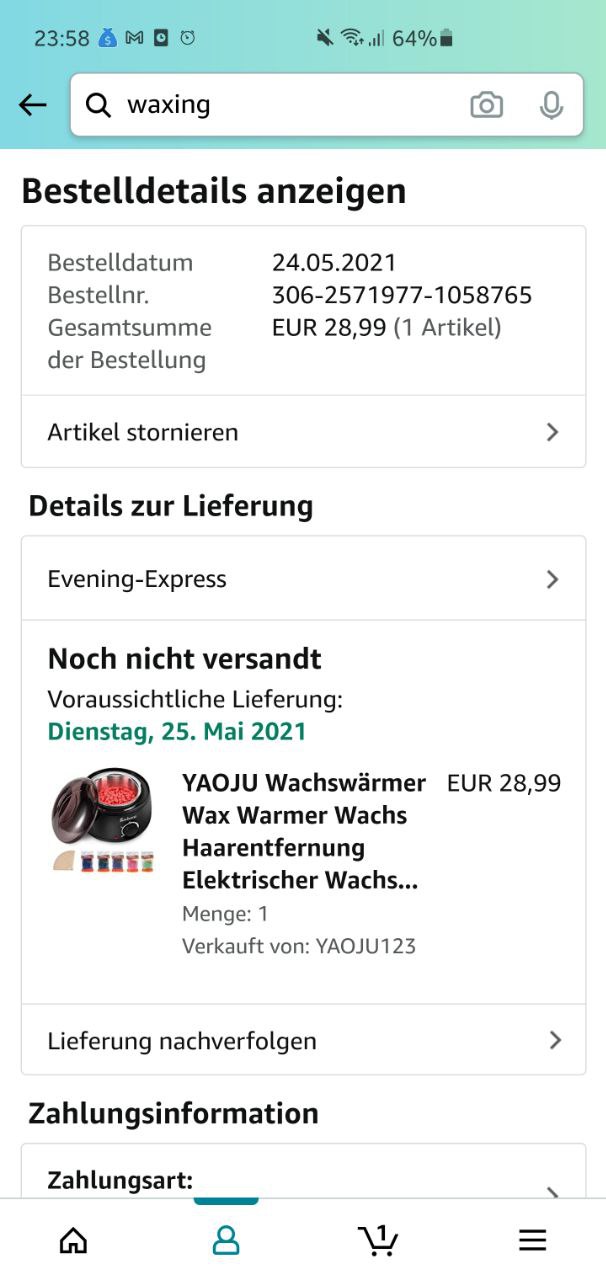Image resolution: width=606 pixels, height=1280 pixels.
Task: Open the YAOJU Wachswärmer product title
Action: (x=304, y=831)
